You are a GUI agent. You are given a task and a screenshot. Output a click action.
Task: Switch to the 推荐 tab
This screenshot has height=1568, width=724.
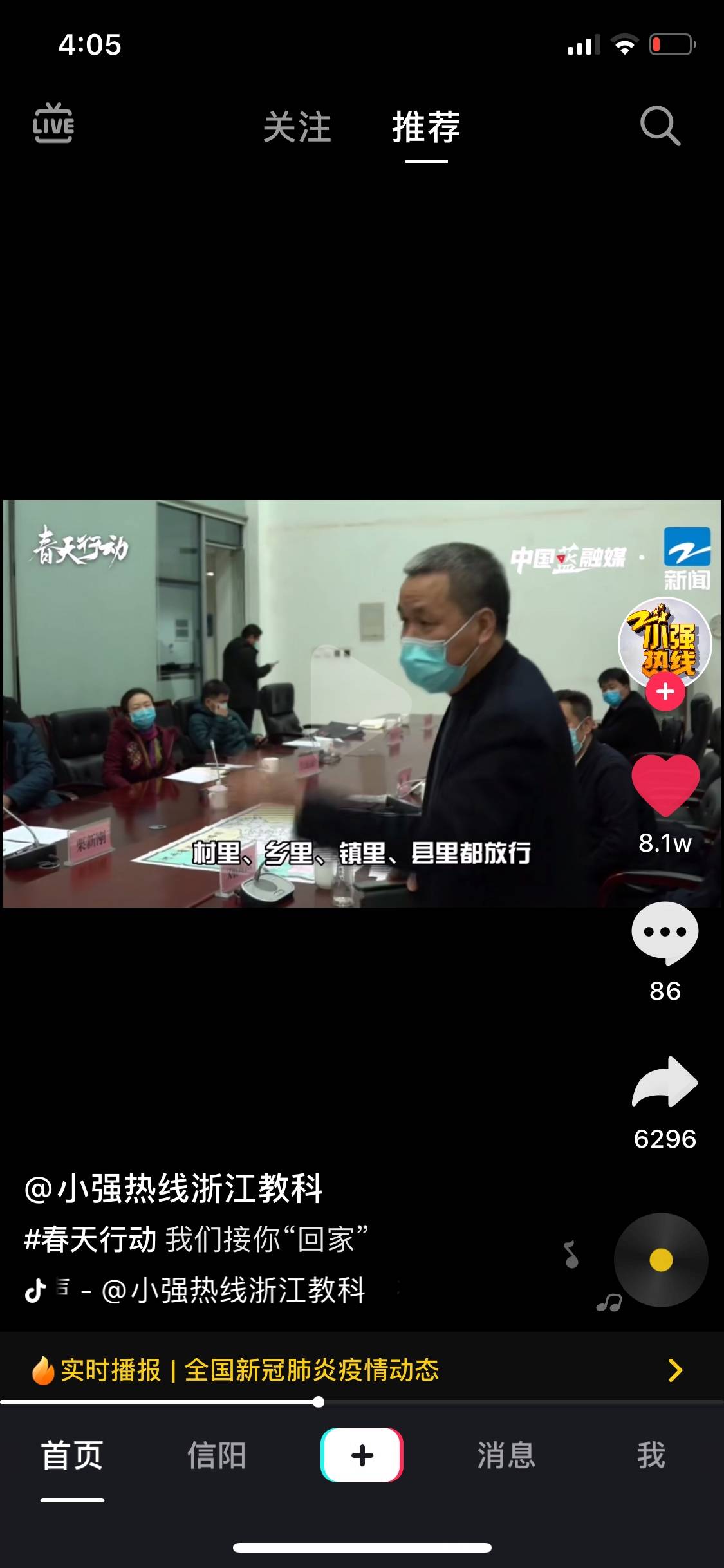426,127
